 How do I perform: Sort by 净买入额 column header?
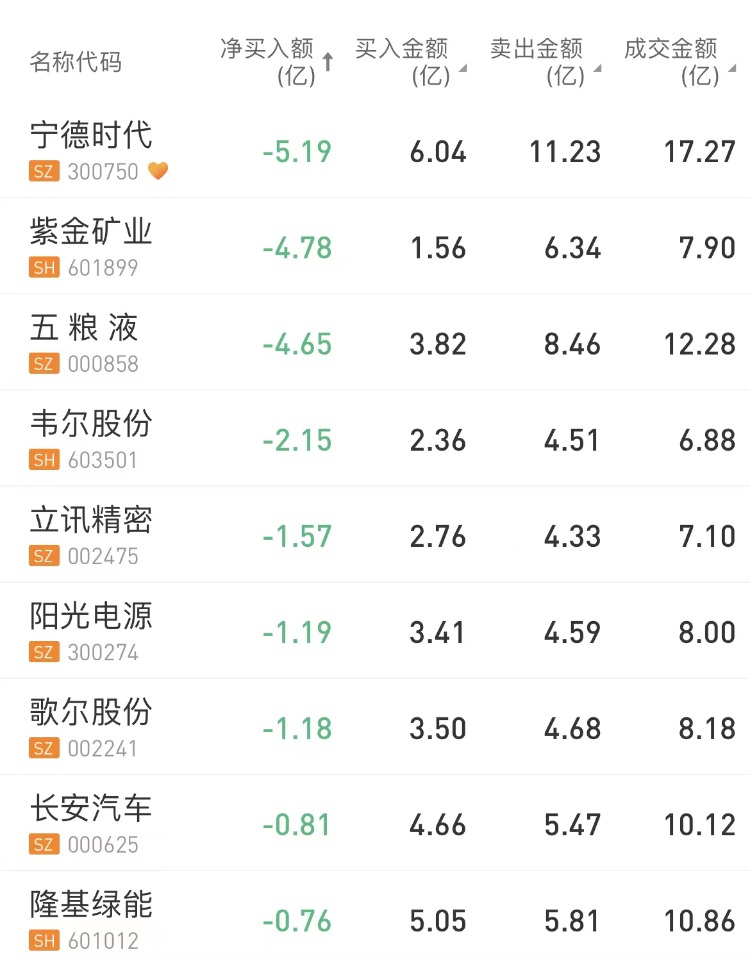tap(276, 60)
